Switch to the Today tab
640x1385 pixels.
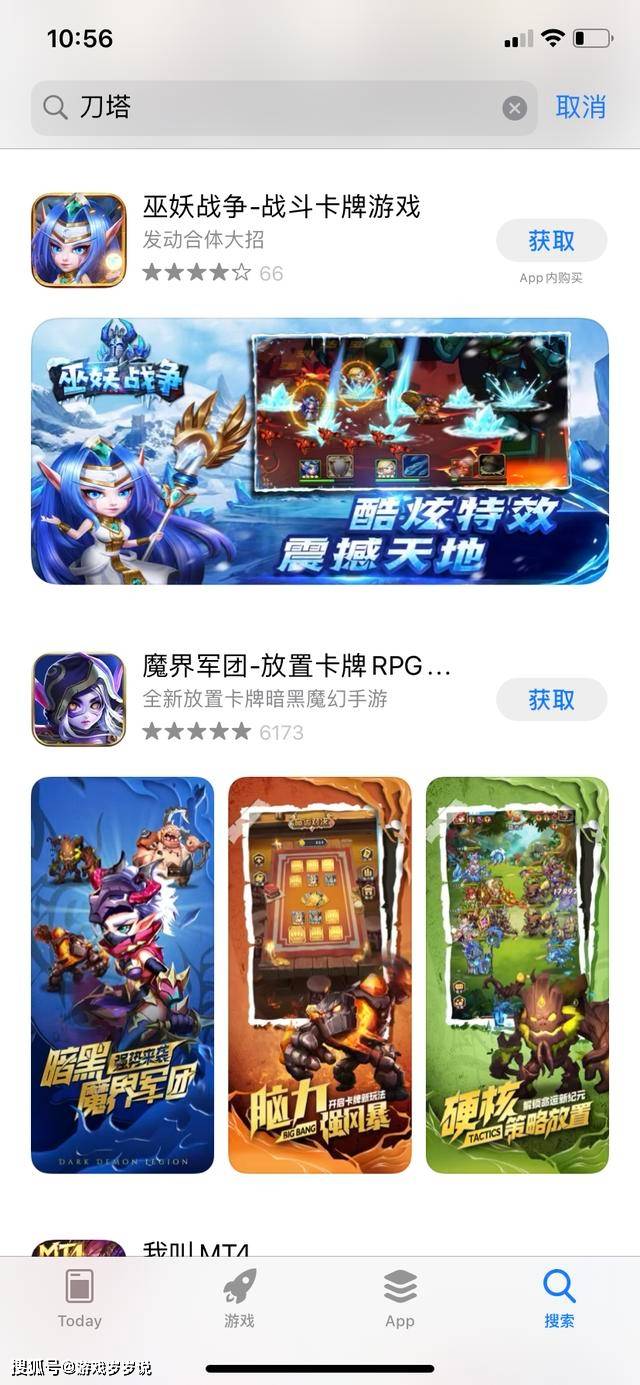[80, 1299]
